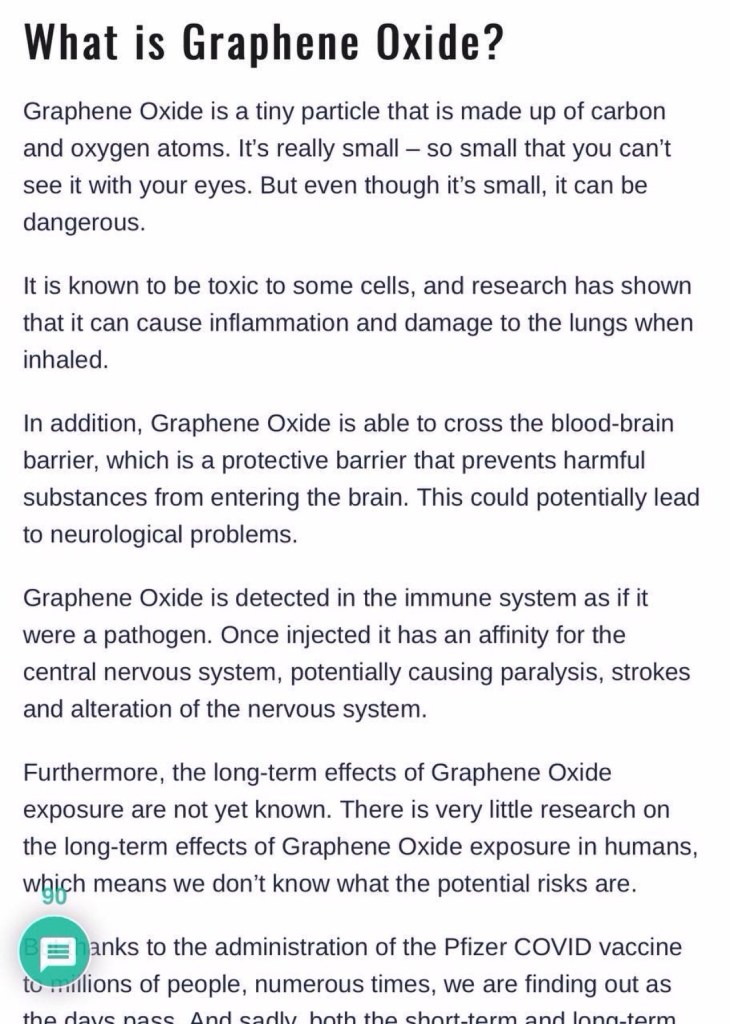This screenshot has height=1024, width=730.
Task: Open the floating comments button
Action: pyautogui.click(x=53, y=950)
